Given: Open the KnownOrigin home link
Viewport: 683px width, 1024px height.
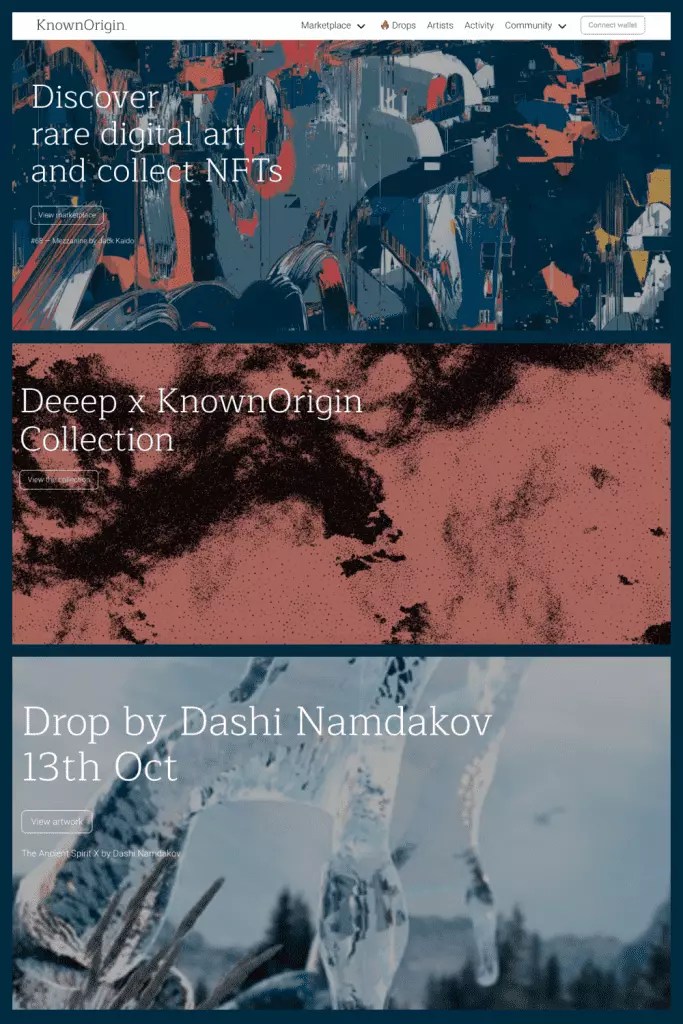Looking at the screenshot, I should (80, 25).
